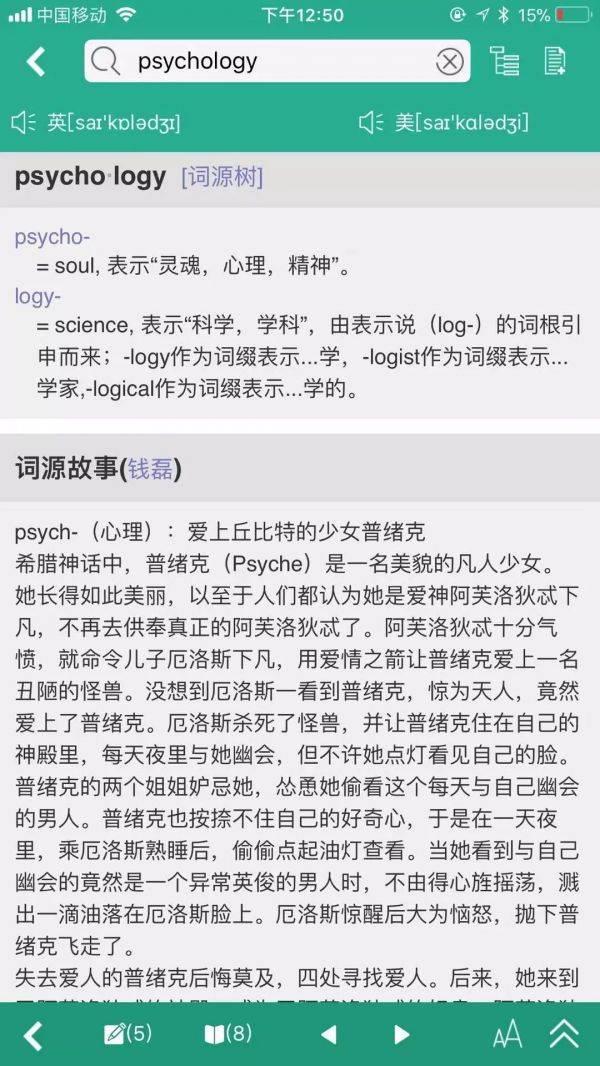This screenshot has height=1066, width=600.
Task: Play the American pronunciation audio
Action: coord(371,123)
